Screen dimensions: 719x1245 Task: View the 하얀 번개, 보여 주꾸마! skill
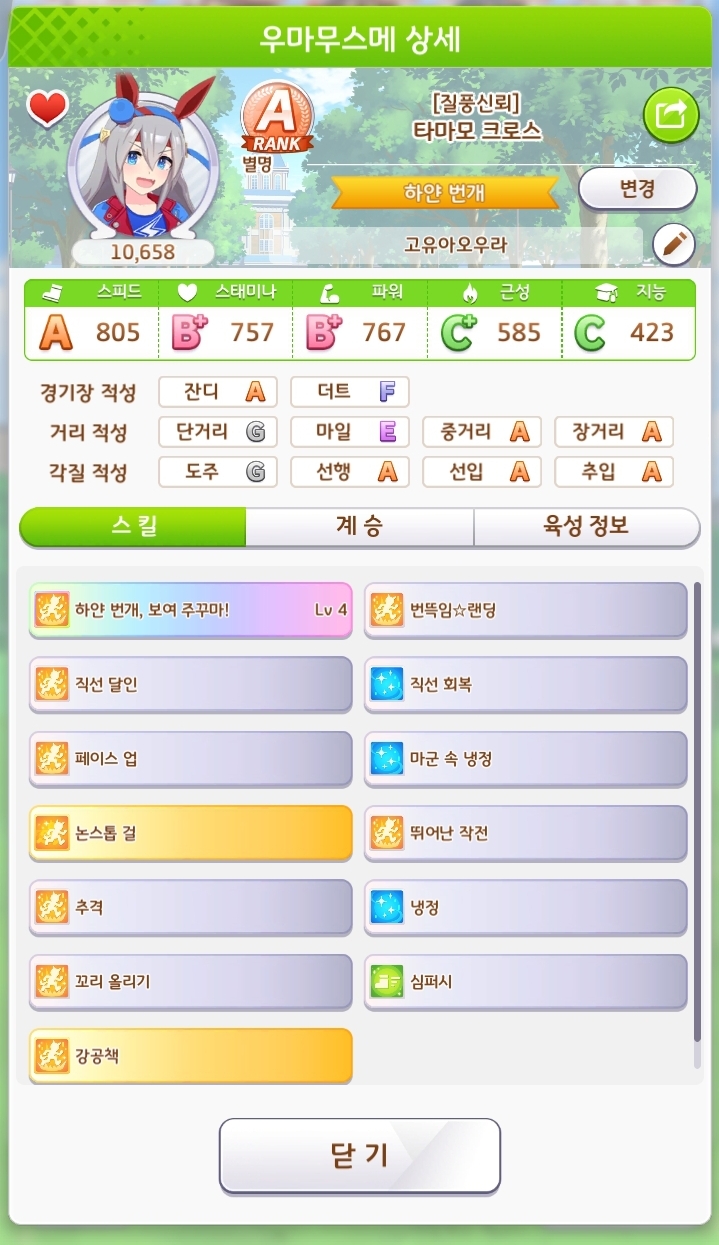[x=191, y=609]
